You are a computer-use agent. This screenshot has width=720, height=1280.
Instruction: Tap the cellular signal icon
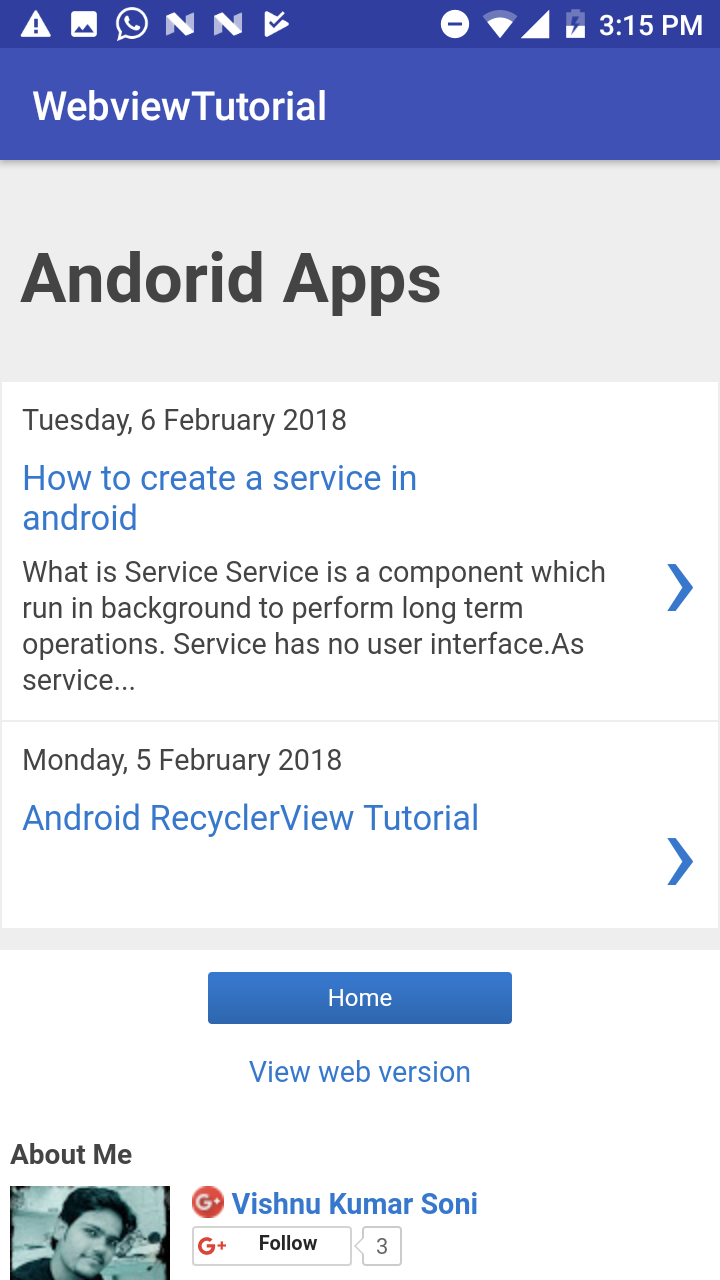(538, 23)
